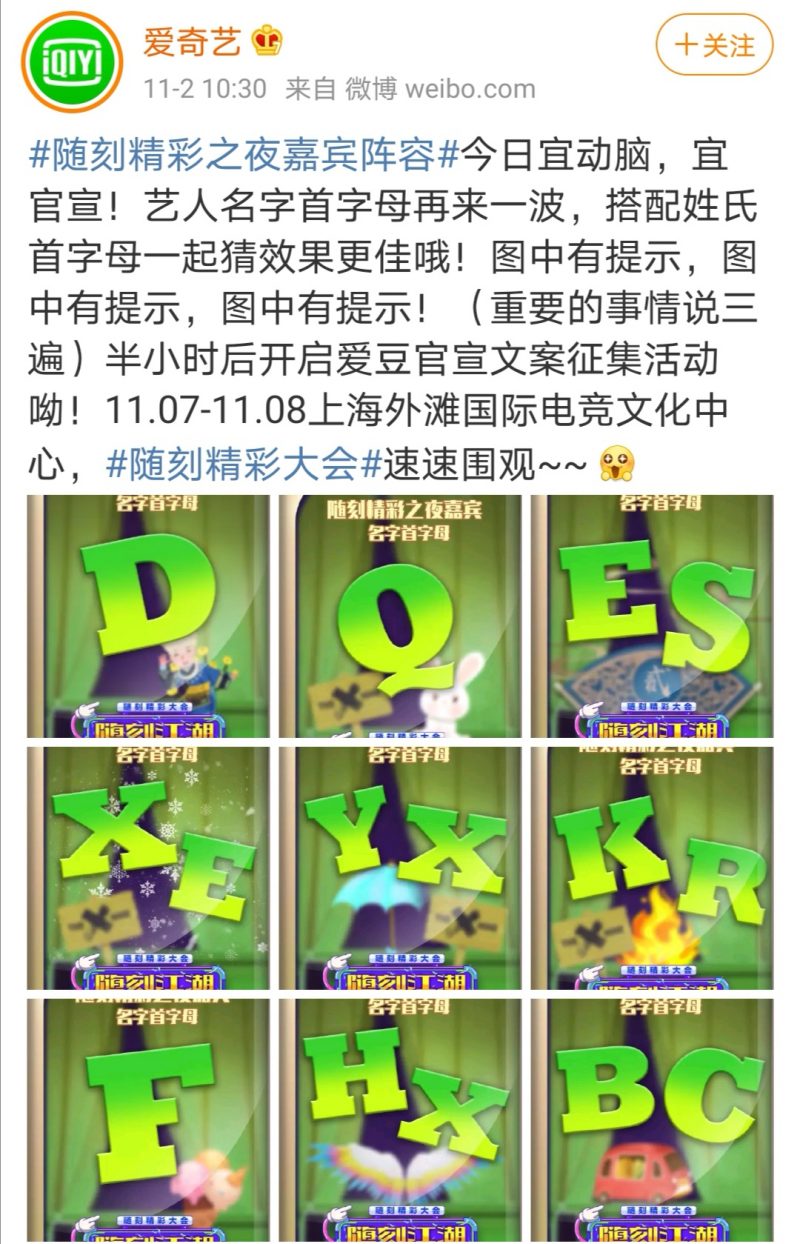View the image showing letter F
Screen dimensions: 800x1244
(x=148, y=1118)
